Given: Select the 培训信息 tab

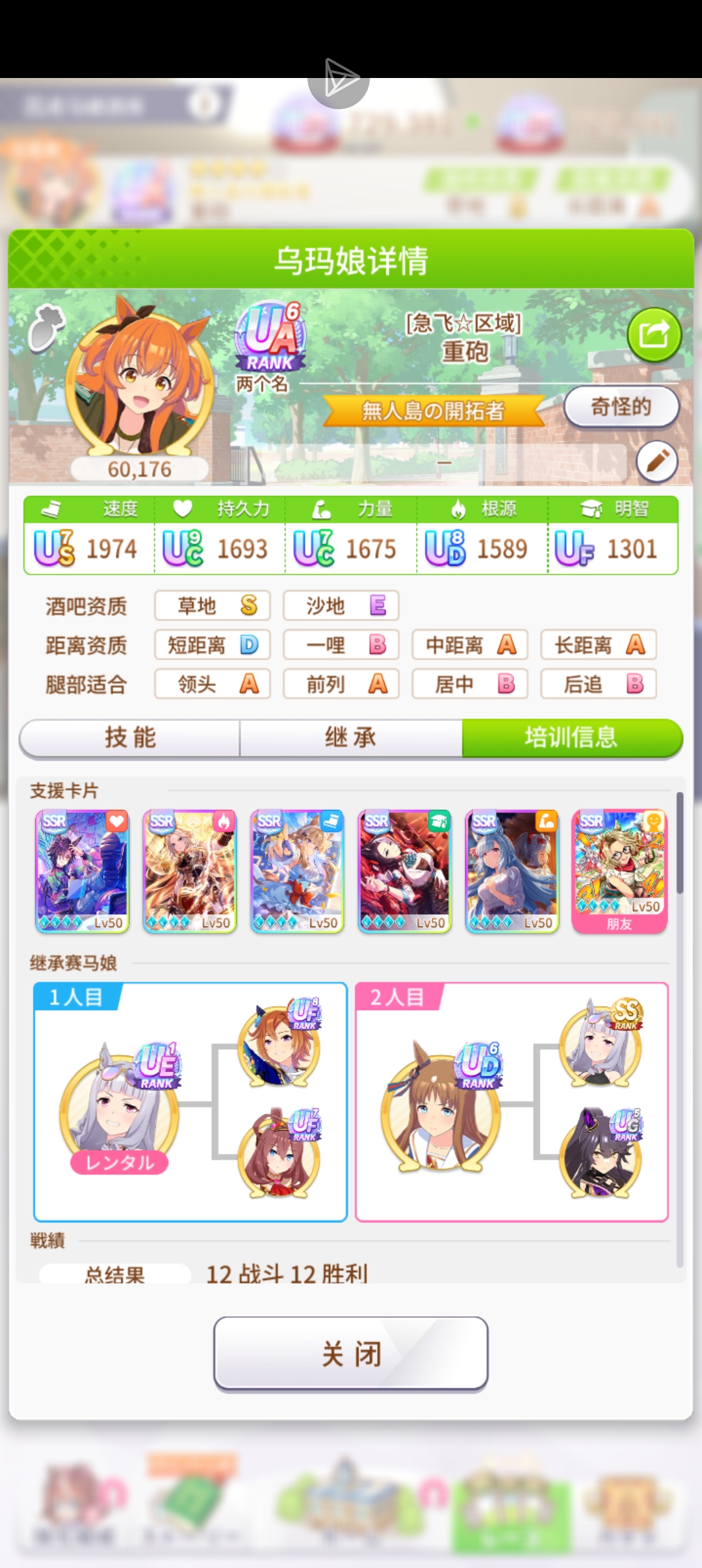Looking at the screenshot, I should tap(571, 738).
